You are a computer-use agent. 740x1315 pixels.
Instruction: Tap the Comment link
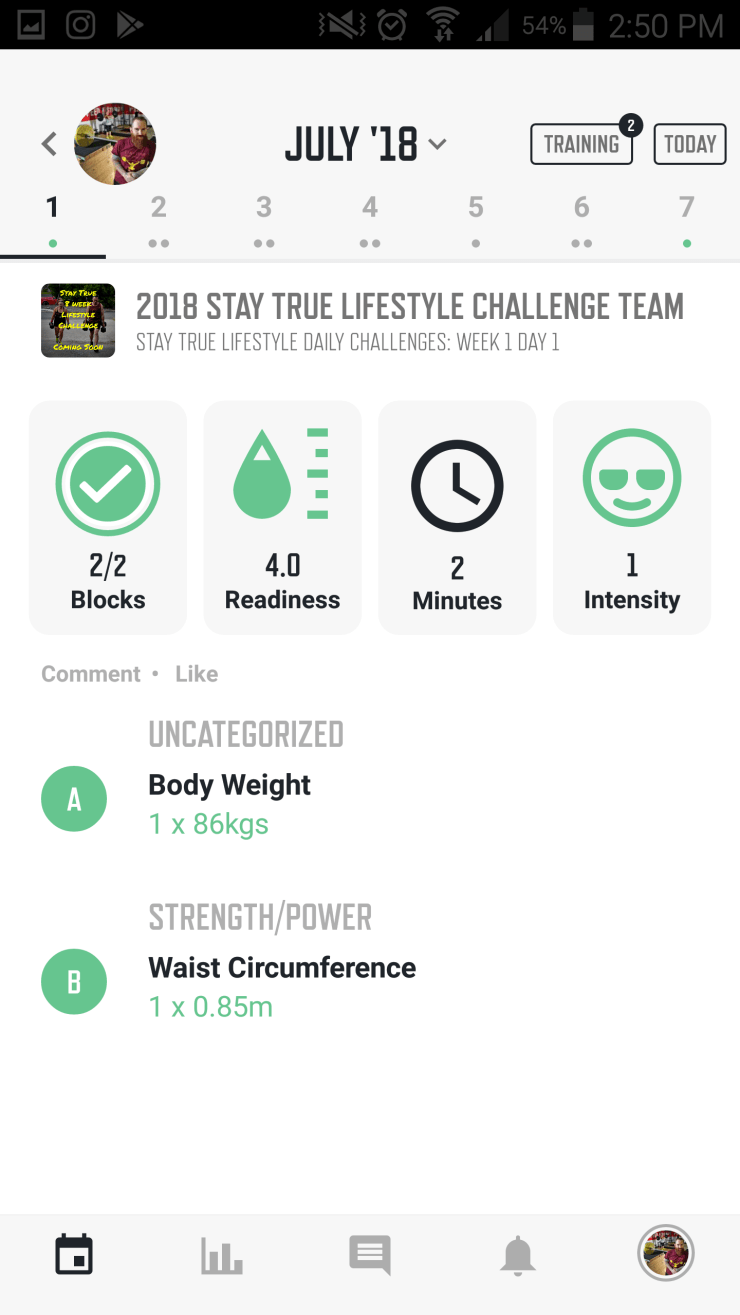[x=90, y=674]
